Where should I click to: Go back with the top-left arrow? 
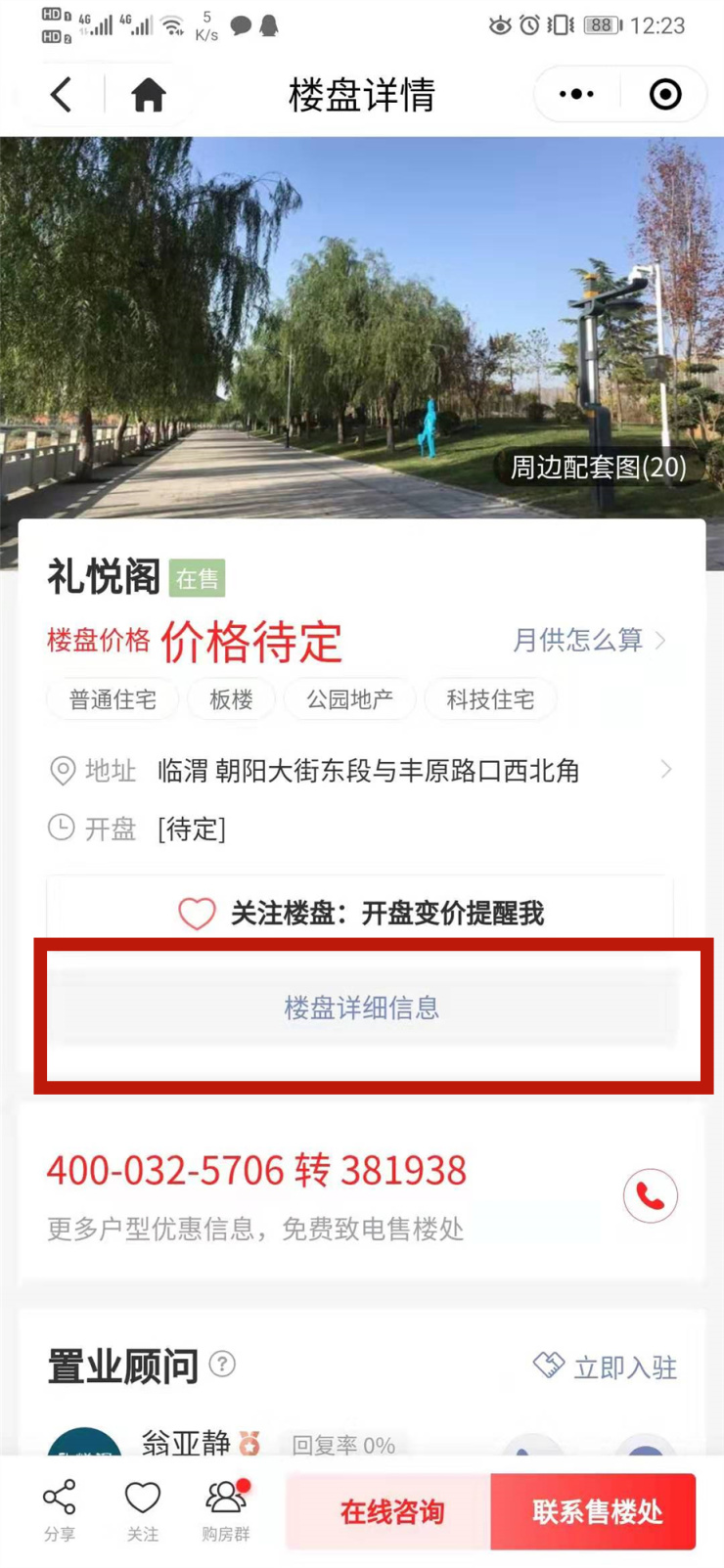point(62,95)
